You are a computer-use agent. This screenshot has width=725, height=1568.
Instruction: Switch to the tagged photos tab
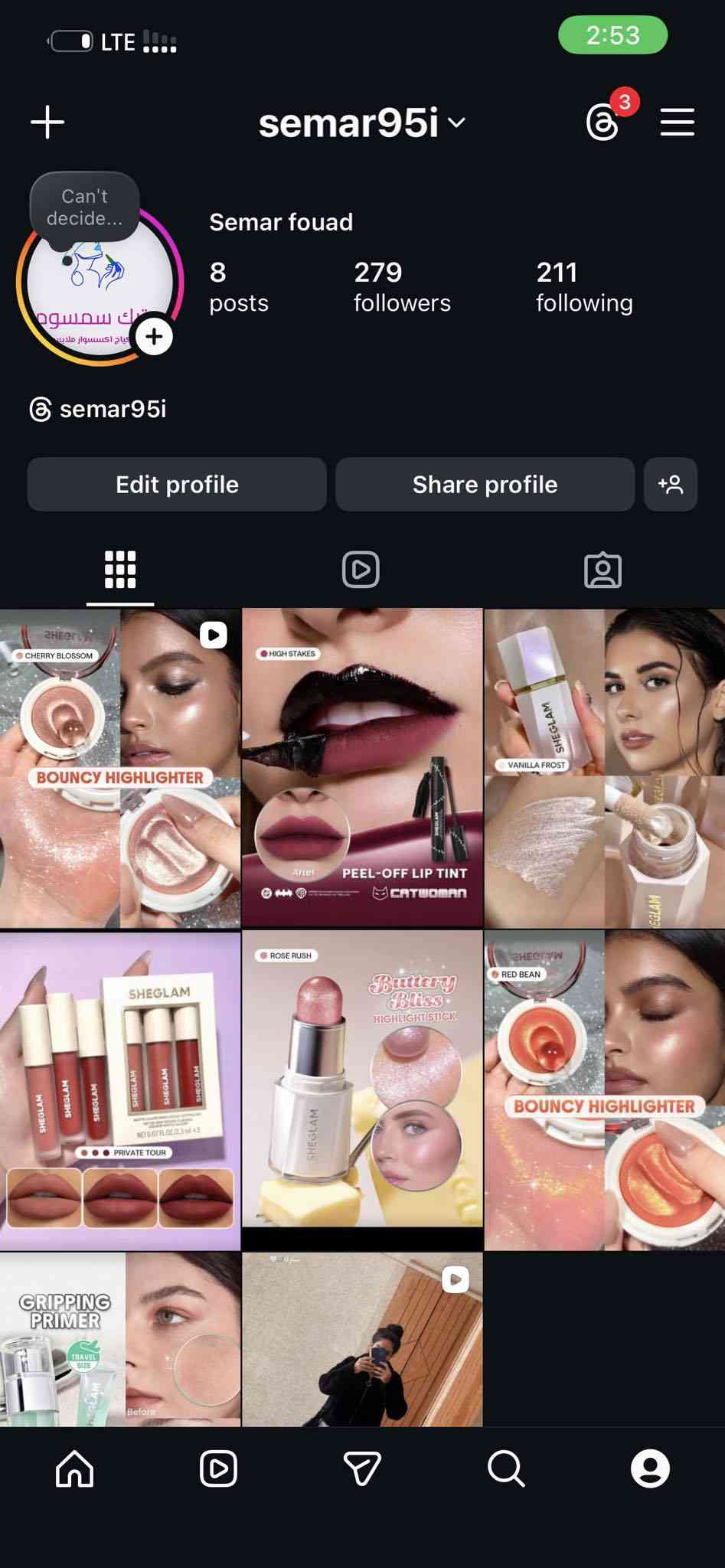pos(603,570)
